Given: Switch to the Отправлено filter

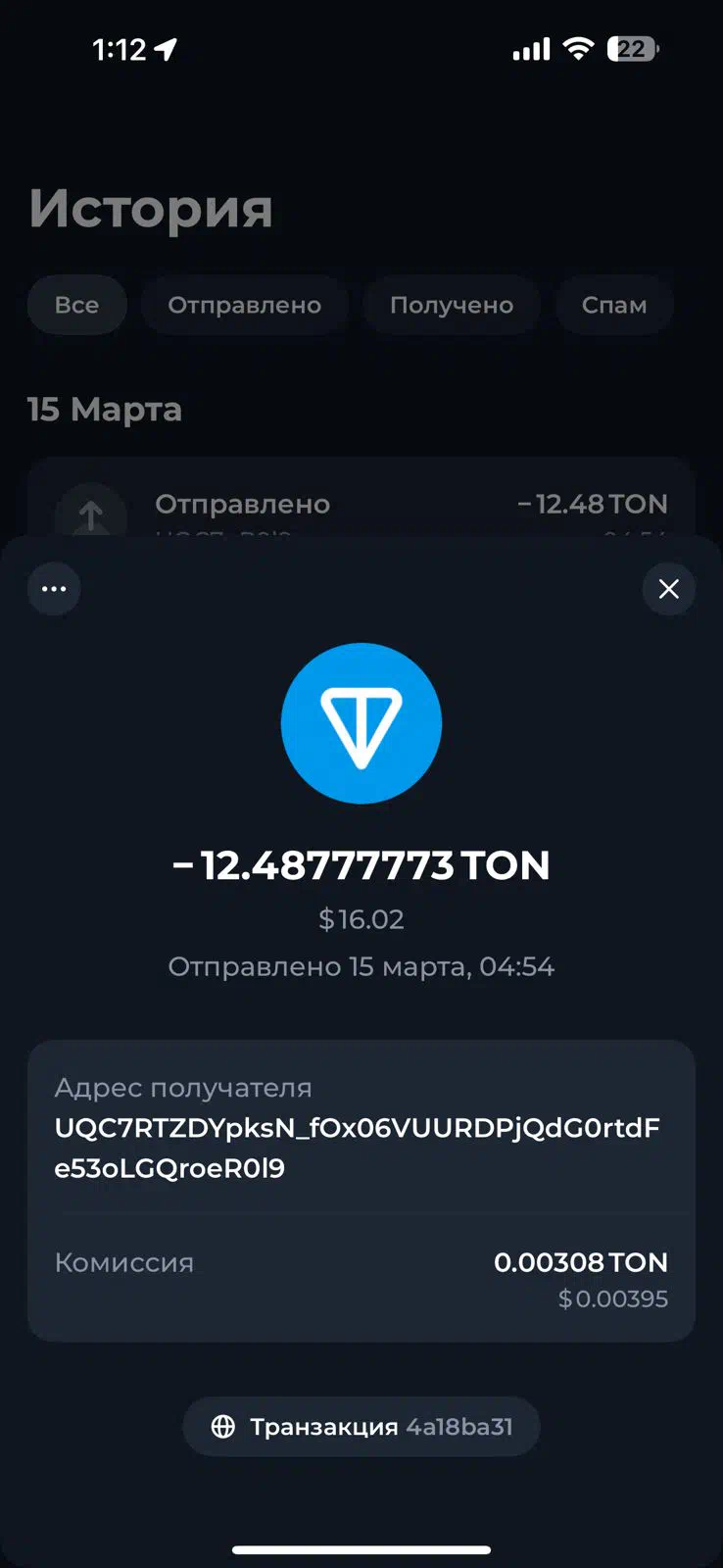Looking at the screenshot, I should click(x=244, y=305).
